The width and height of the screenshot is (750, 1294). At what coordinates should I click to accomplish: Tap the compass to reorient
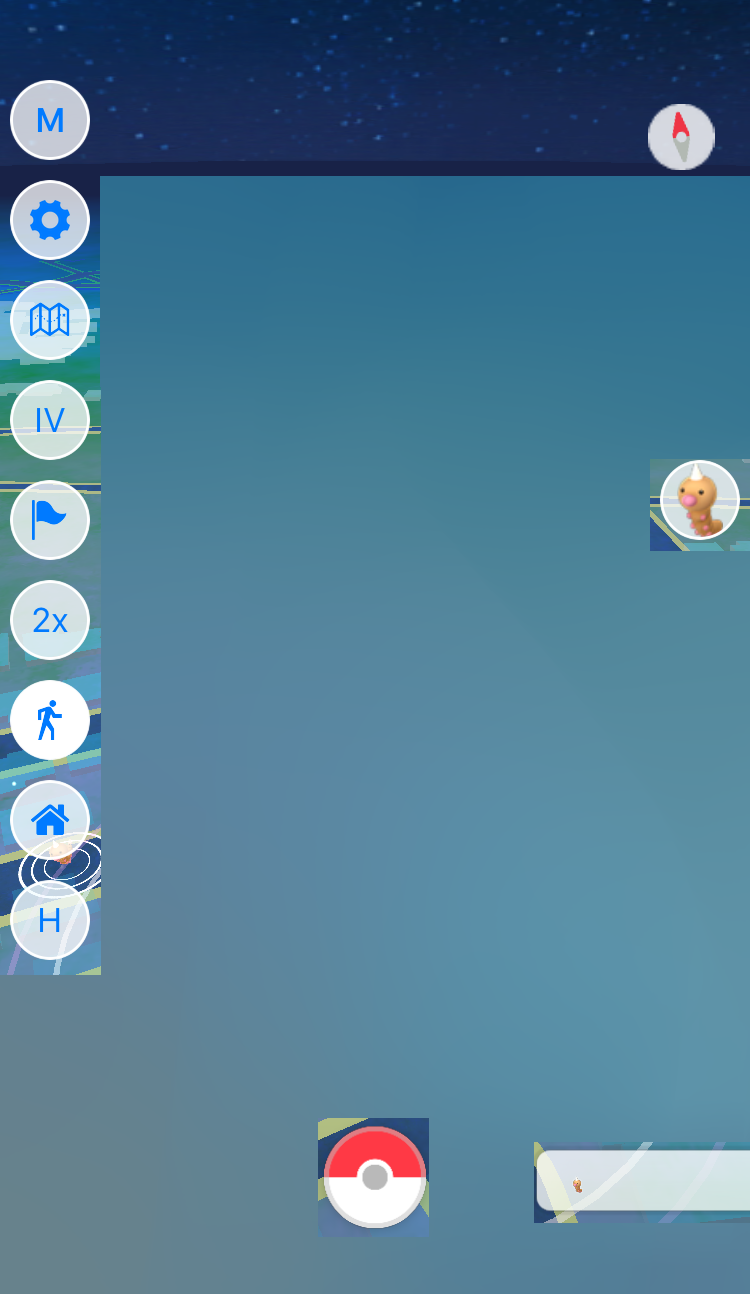[681, 137]
